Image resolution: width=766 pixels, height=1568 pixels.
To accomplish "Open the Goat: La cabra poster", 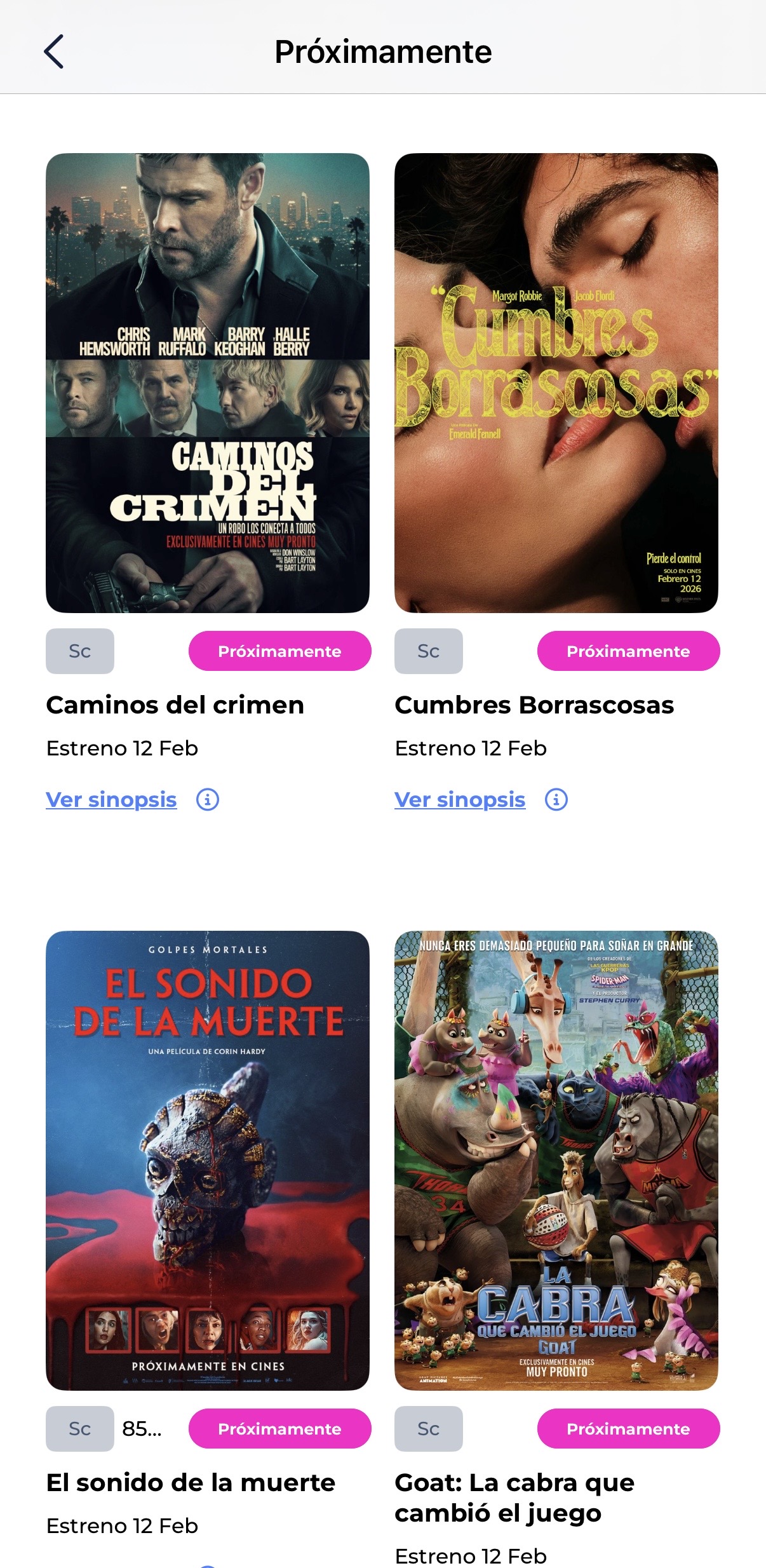I will [x=556, y=1160].
